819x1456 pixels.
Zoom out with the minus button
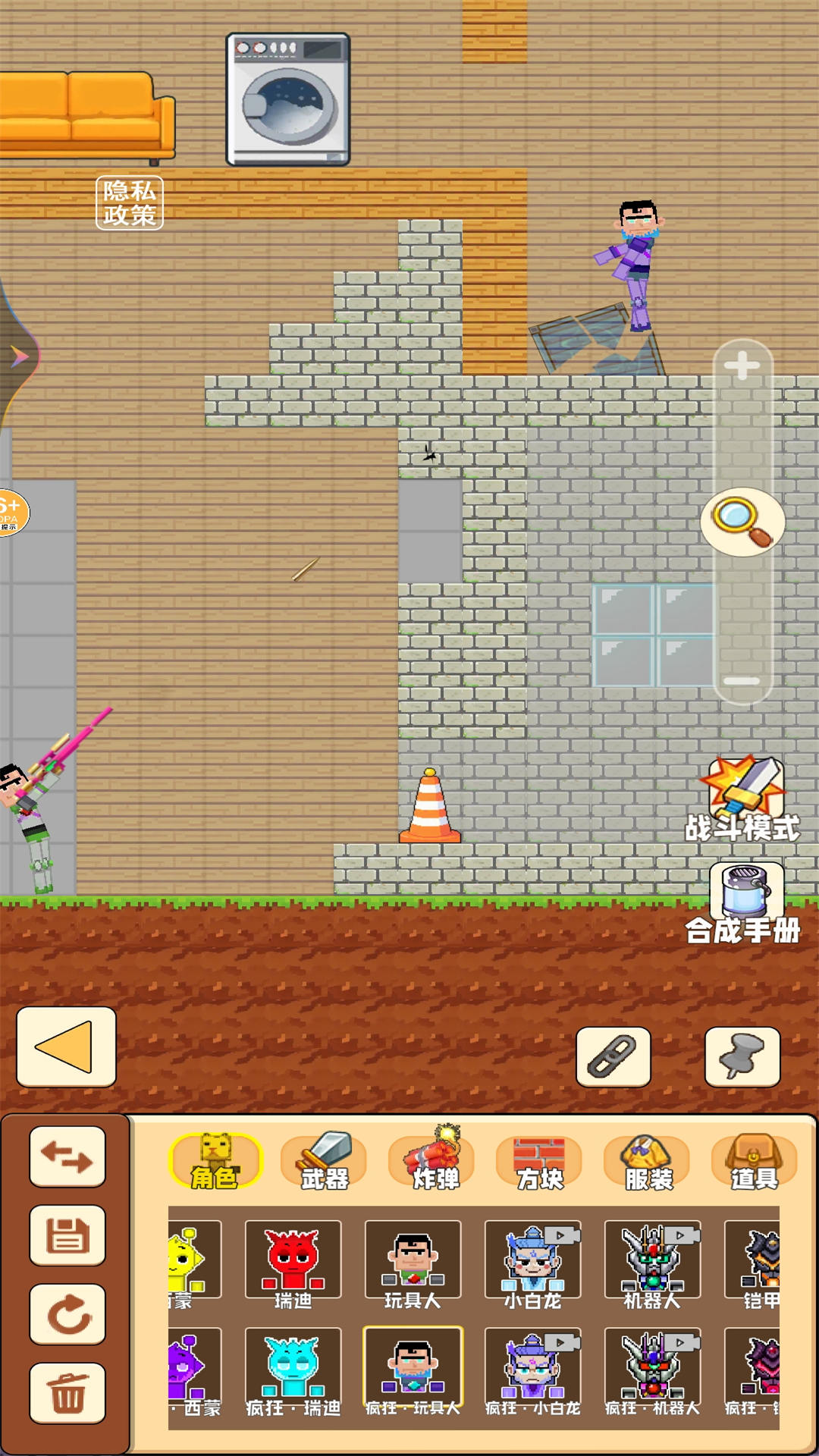pos(742,680)
